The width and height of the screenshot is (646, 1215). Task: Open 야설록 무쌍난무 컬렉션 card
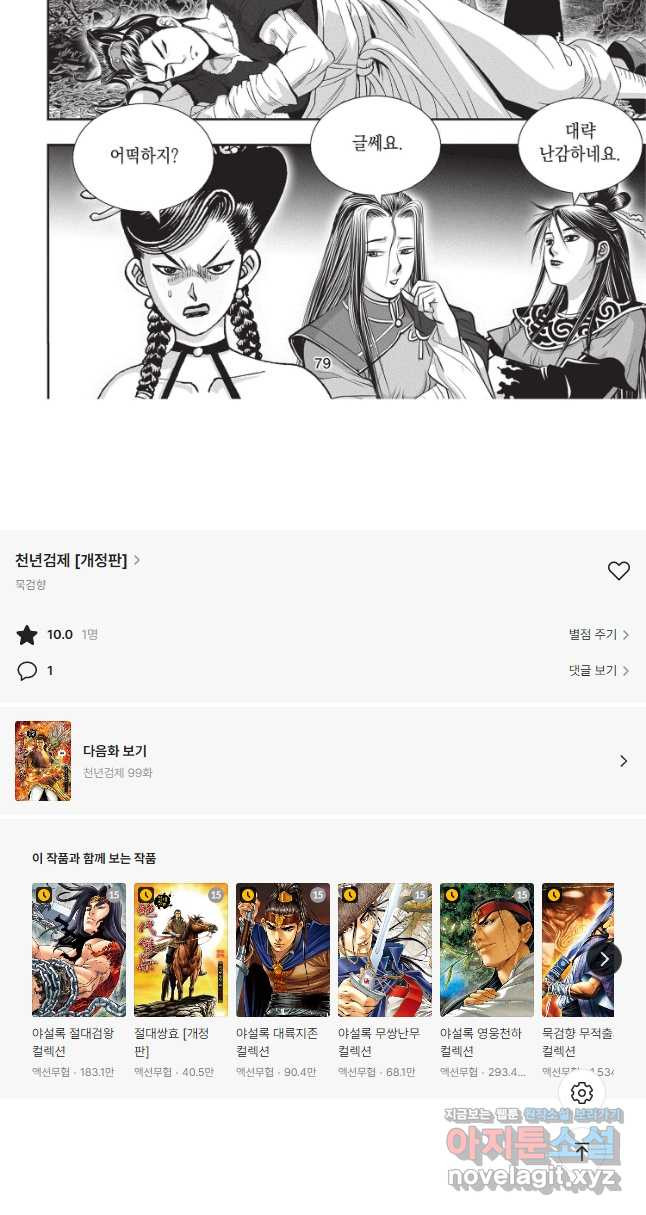click(x=385, y=950)
